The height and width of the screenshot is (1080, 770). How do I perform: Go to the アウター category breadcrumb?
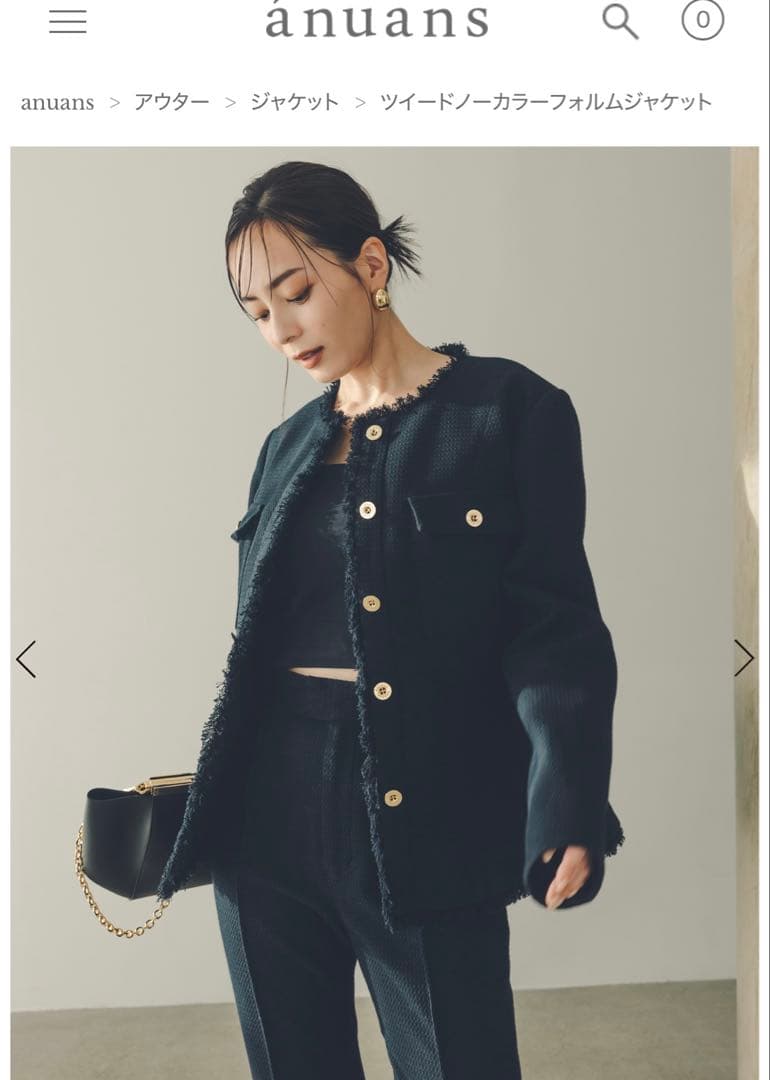click(172, 102)
